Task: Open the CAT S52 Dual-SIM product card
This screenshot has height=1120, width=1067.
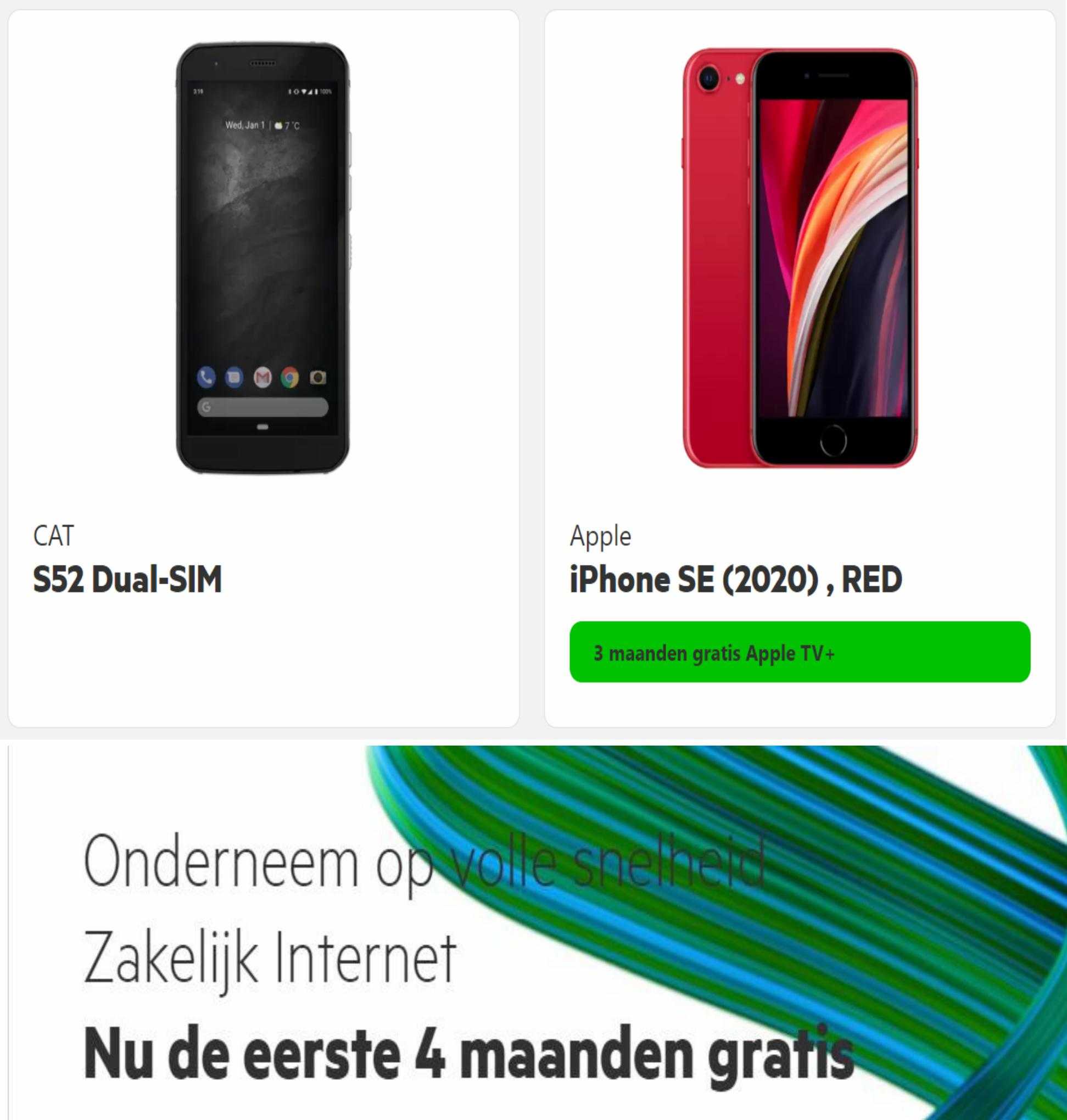Action: point(264,368)
